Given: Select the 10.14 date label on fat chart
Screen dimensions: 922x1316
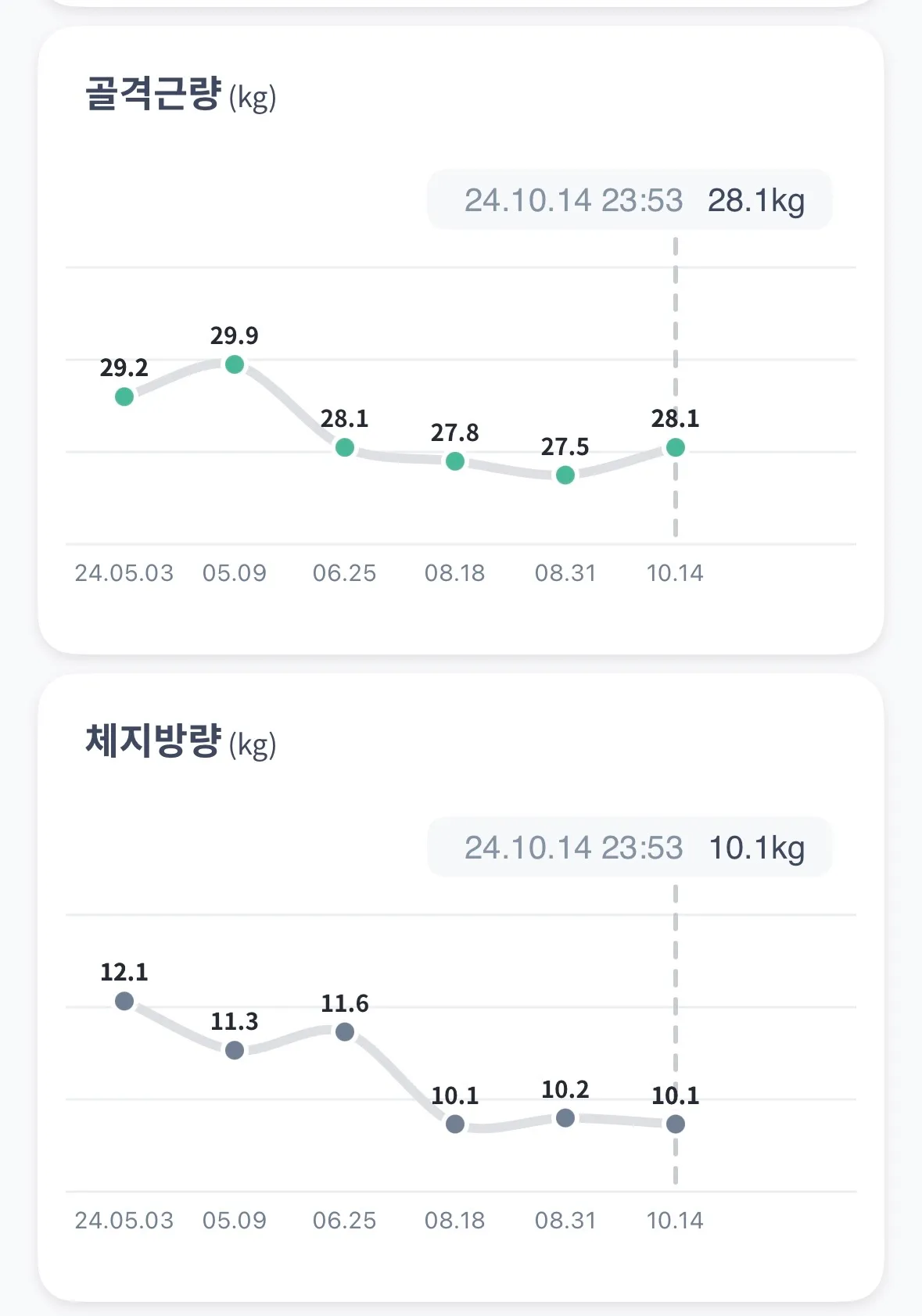Looking at the screenshot, I should tap(675, 1221).
